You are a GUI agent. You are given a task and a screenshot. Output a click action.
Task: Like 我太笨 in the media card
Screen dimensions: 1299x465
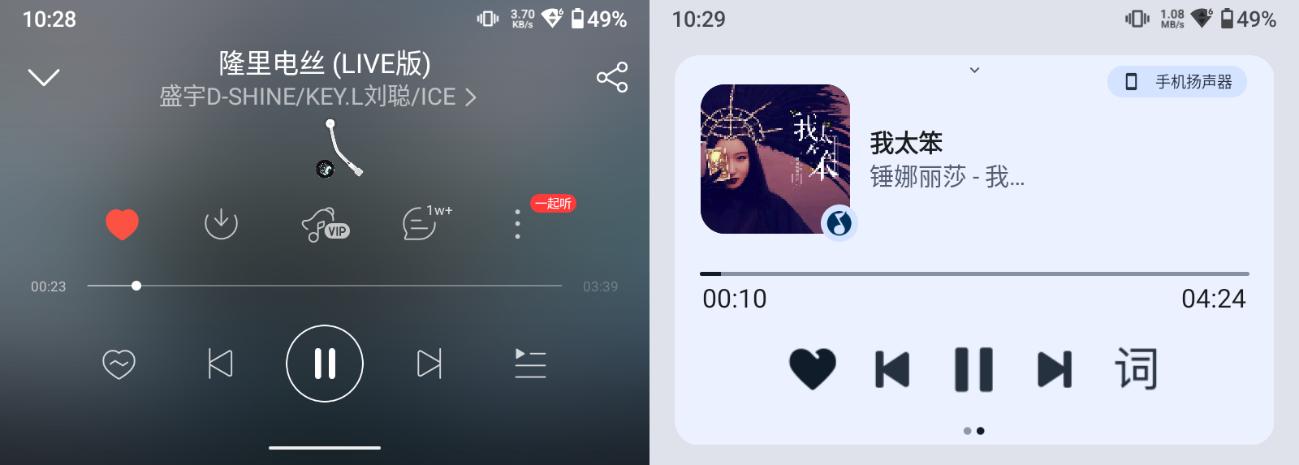[812, 369]
